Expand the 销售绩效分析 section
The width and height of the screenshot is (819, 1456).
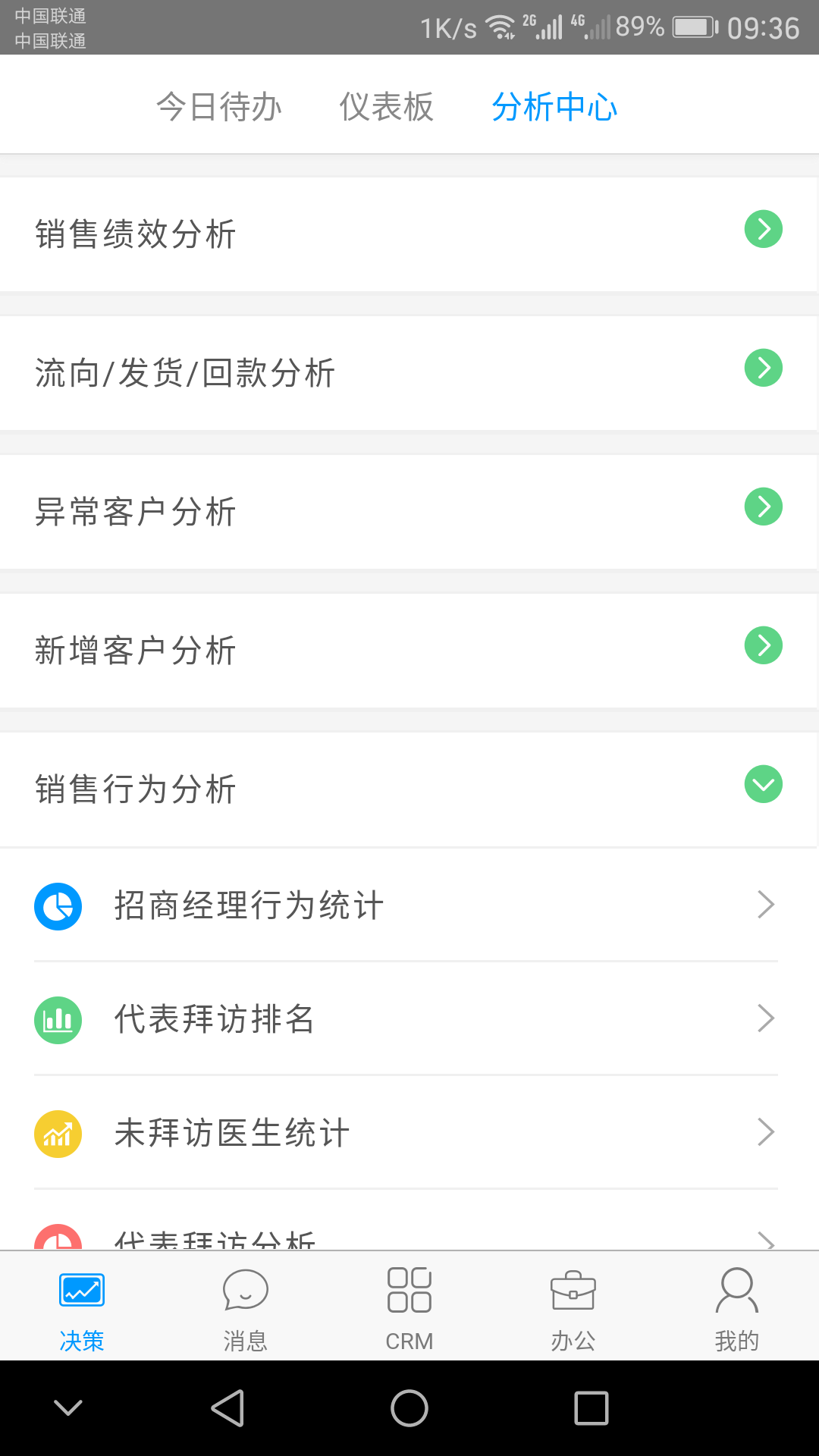coord(763,228)
